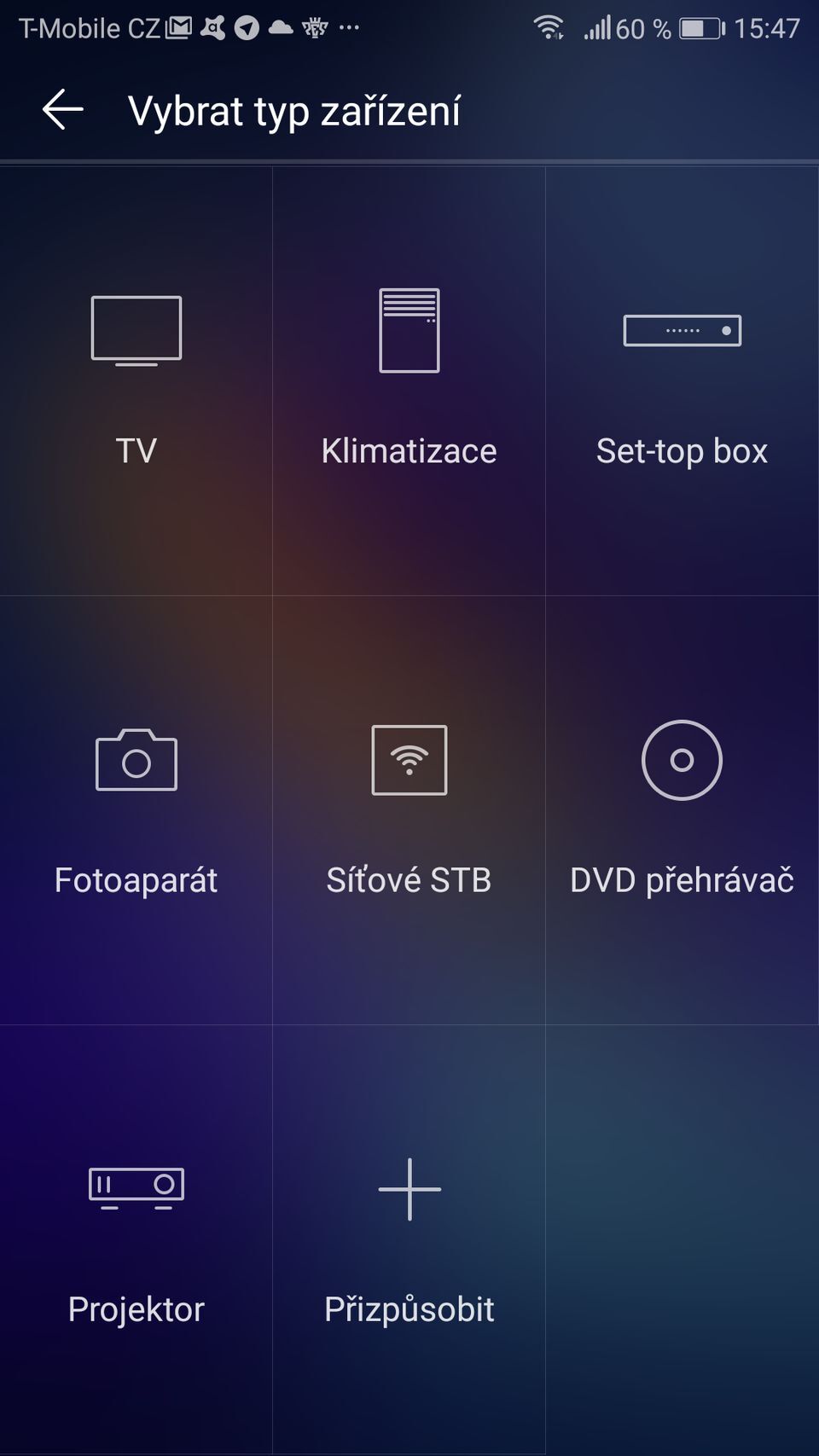
Task: Tap Přizpůsobit to add custom device
Action: 409,1238
